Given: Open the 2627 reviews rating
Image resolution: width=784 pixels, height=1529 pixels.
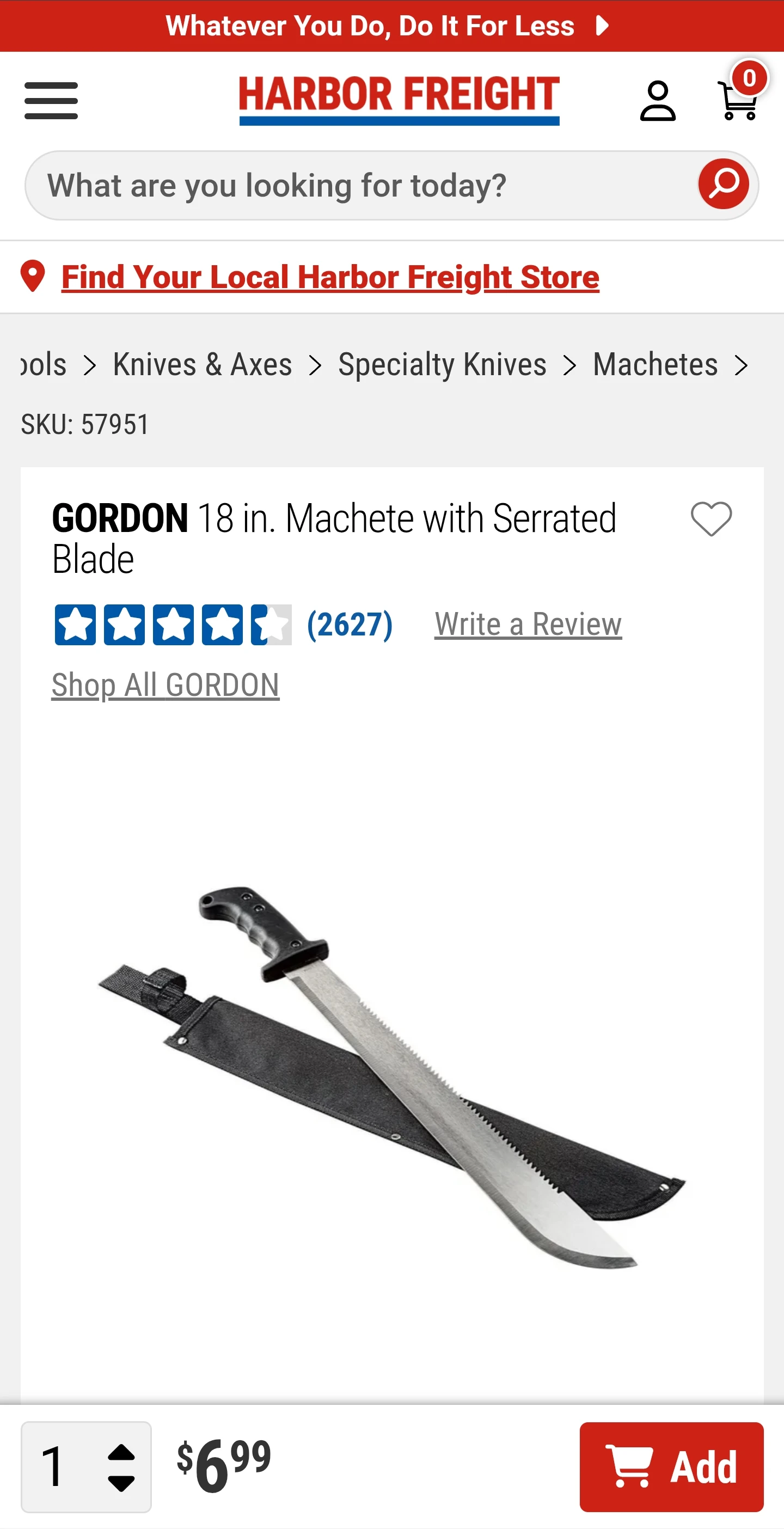Looking at the screenshot, I should 349,625.
